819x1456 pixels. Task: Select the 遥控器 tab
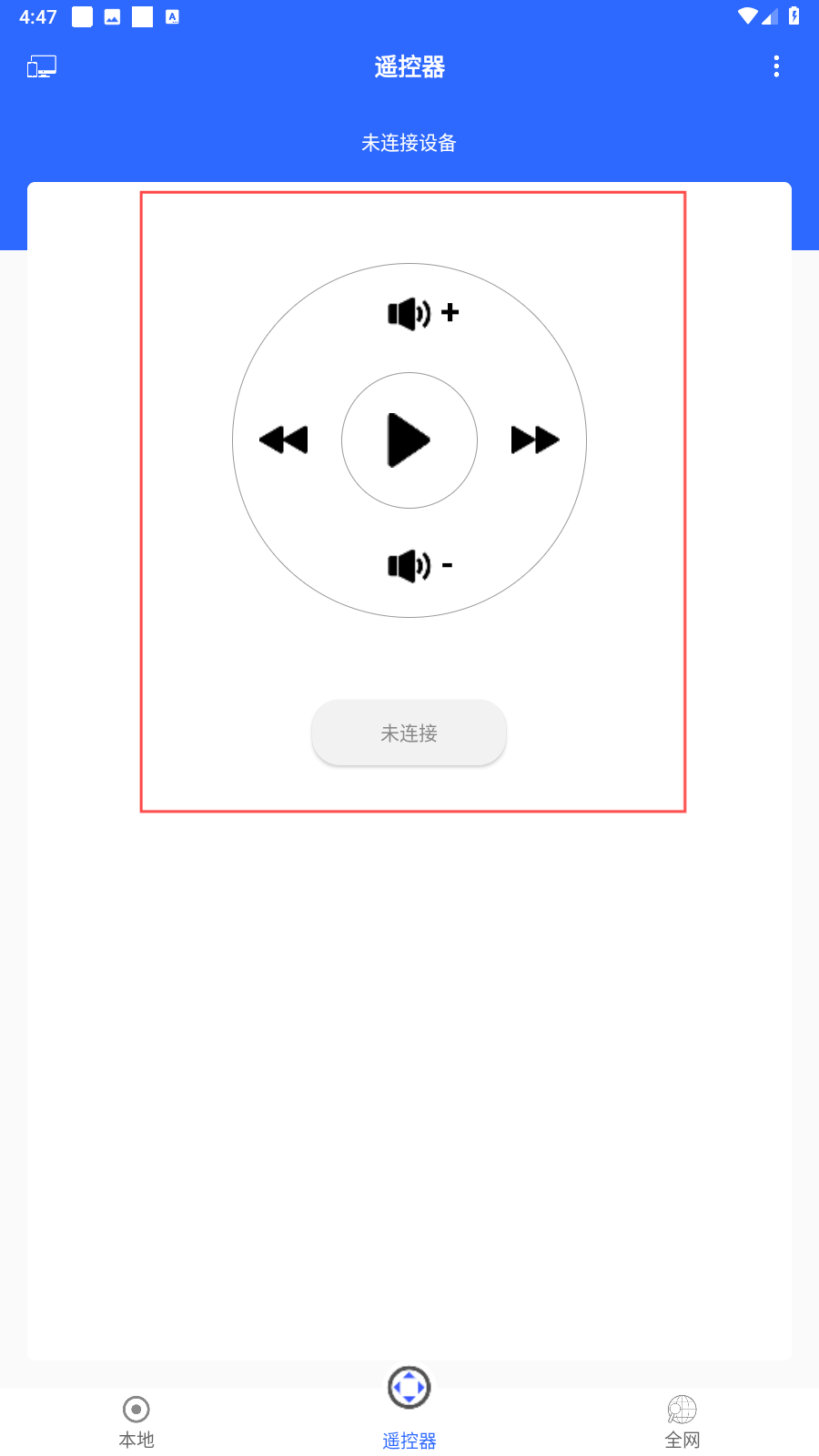[x=409, y=1409]
